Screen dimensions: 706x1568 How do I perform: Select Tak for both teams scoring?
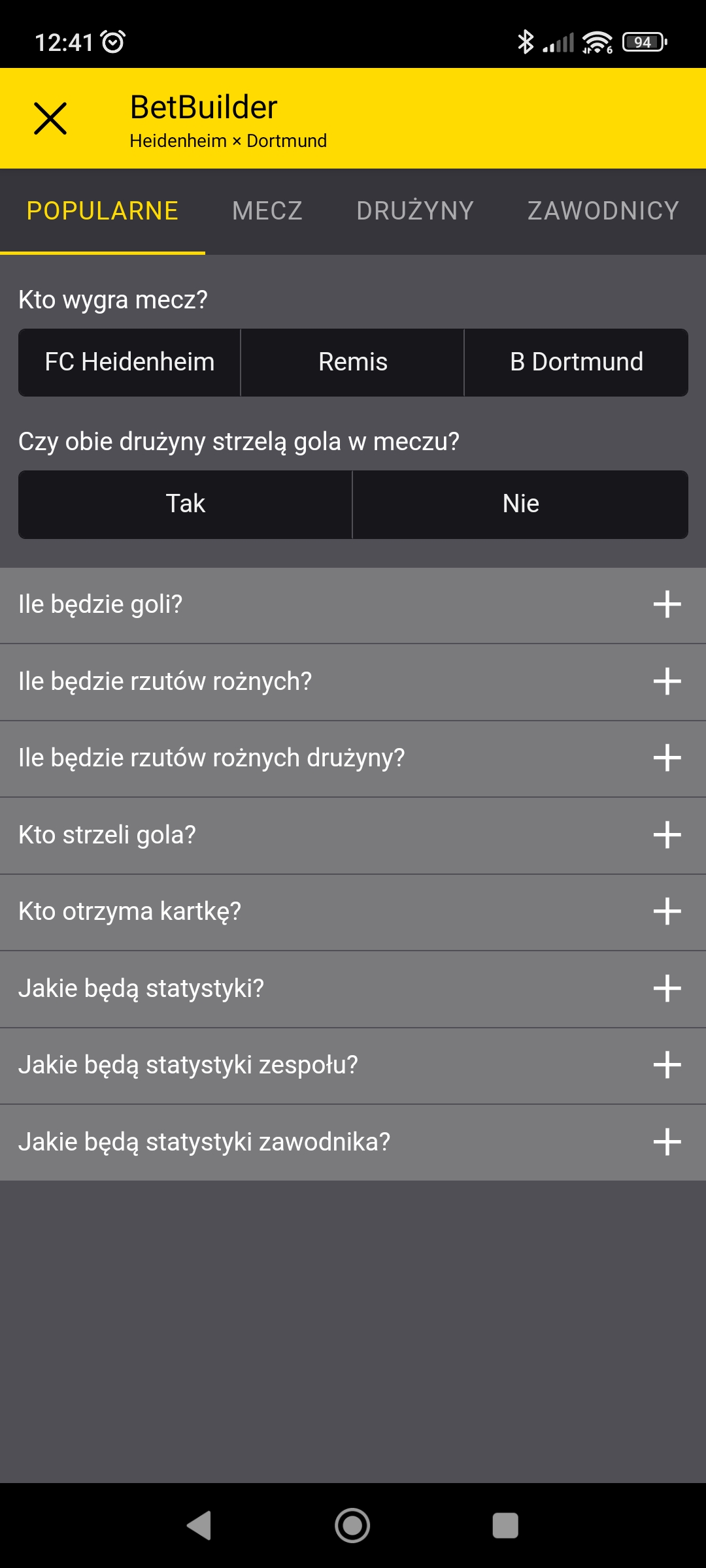(186, 504)
